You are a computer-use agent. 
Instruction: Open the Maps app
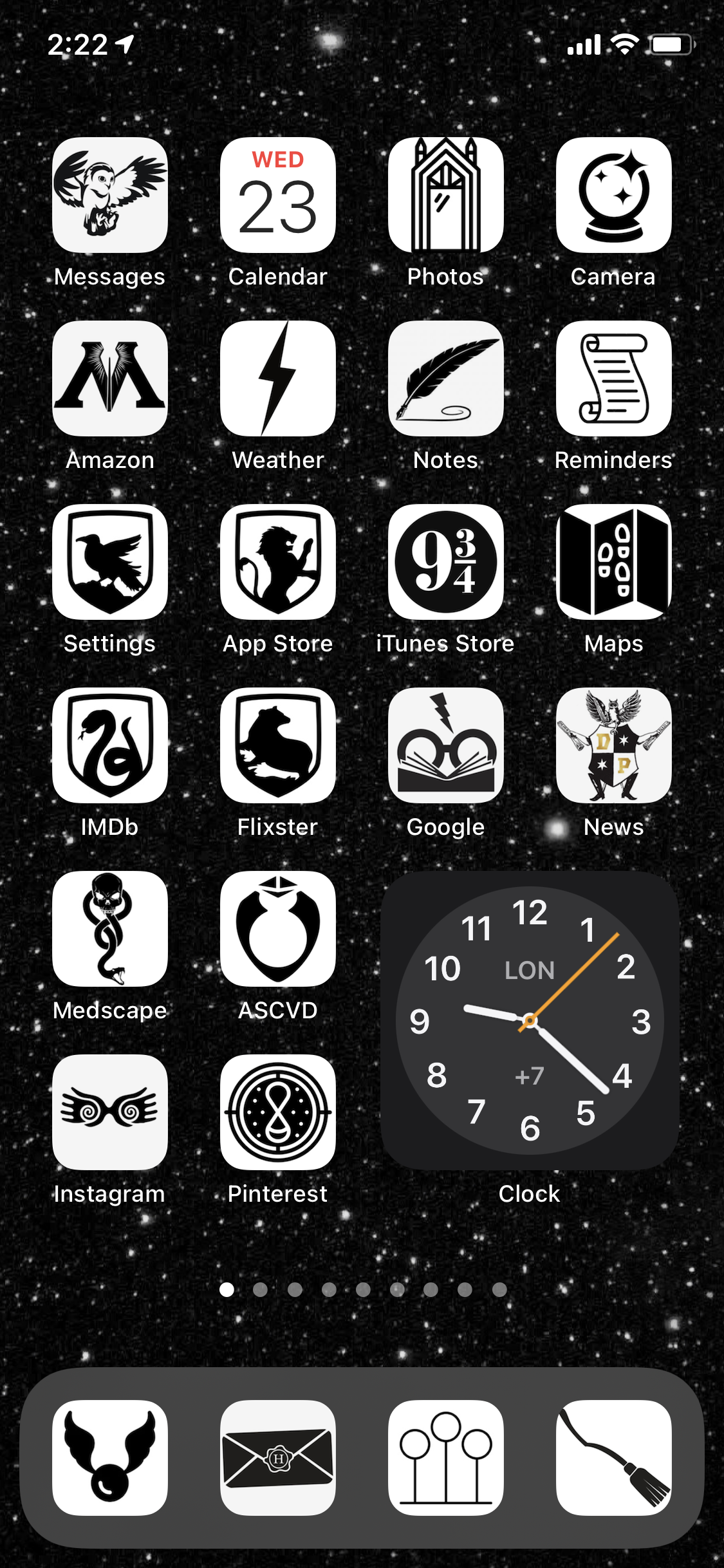pos(614,562)
